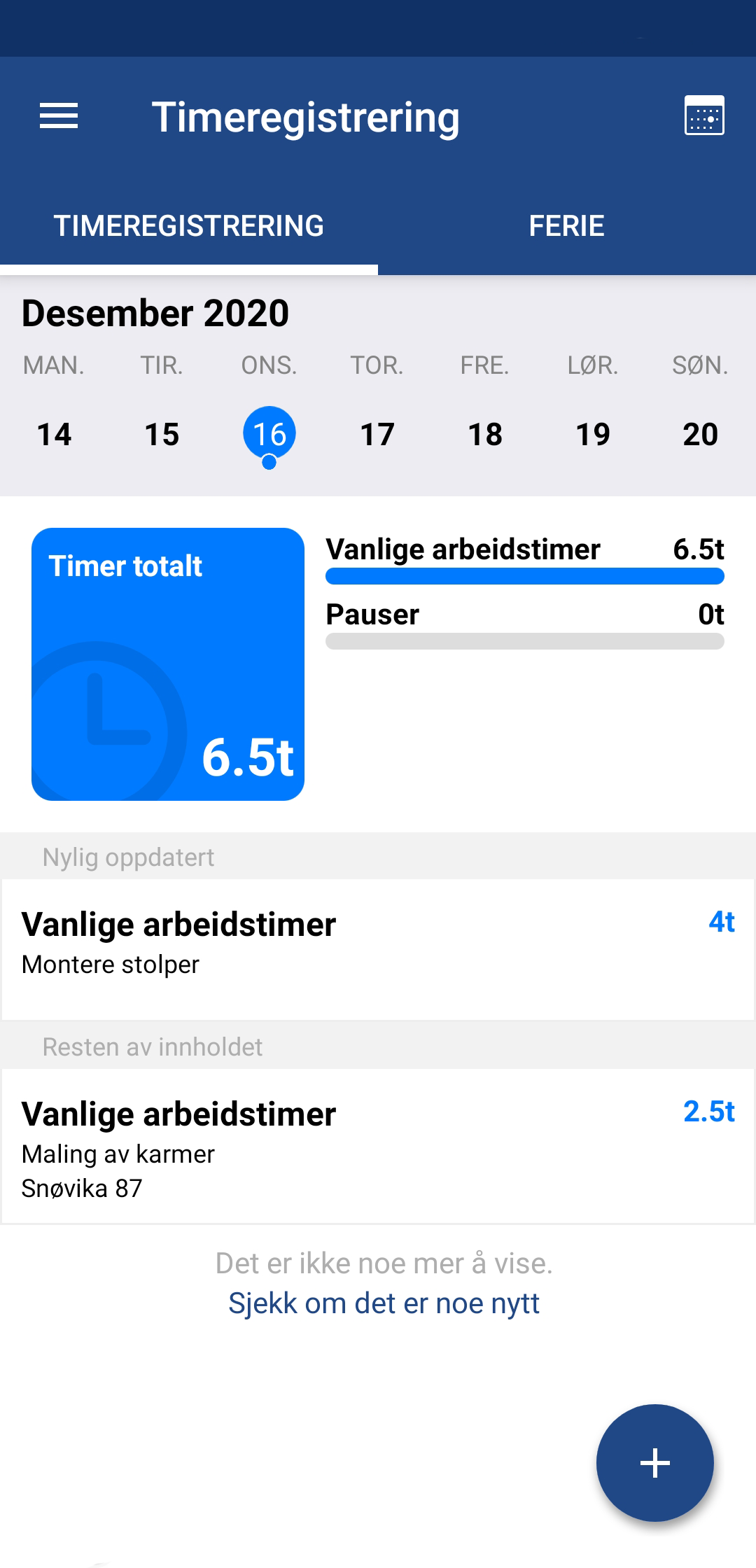Open the Maling av karmer entry
Viewport: 756px width, 1568px height.
pyautogui.click(x=378, y=1147)
